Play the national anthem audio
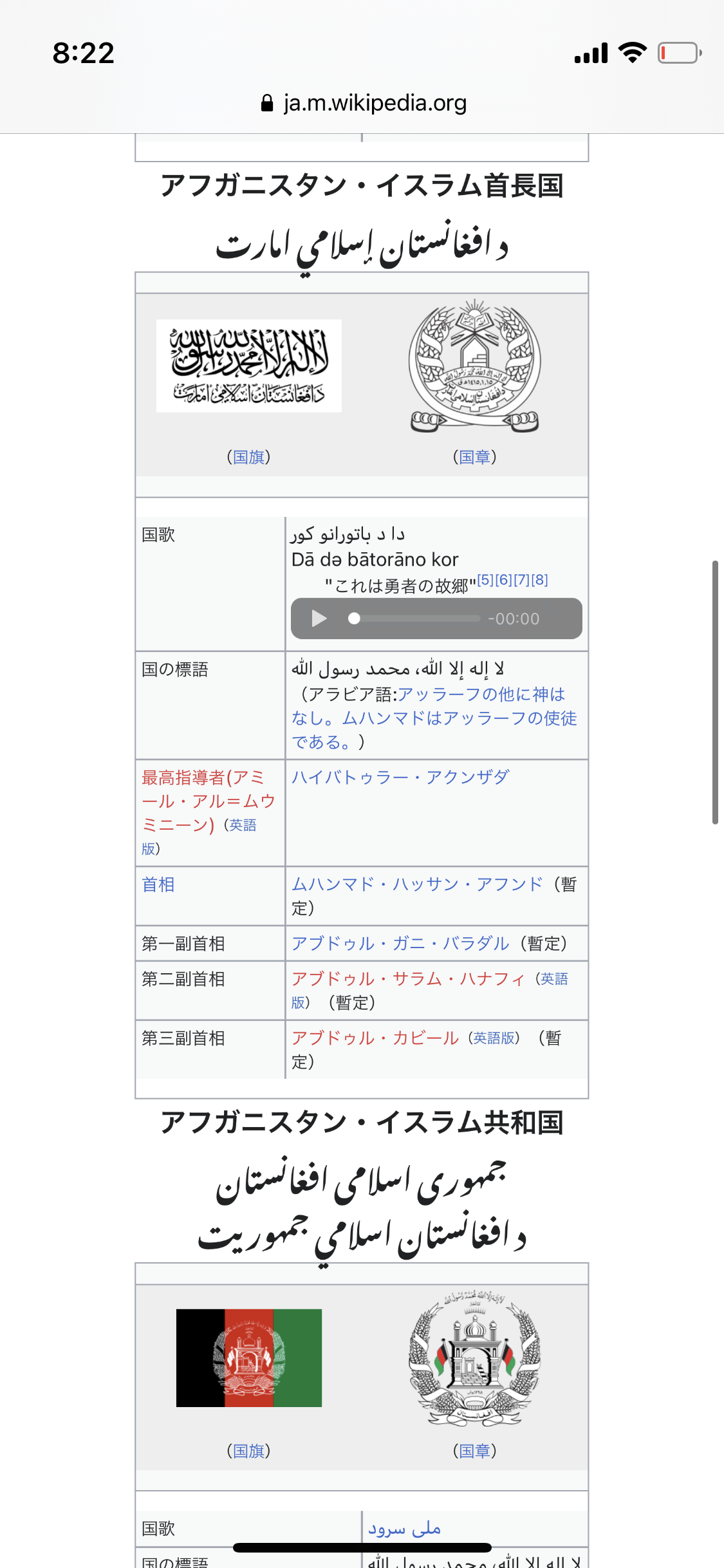 click(319, 619)
